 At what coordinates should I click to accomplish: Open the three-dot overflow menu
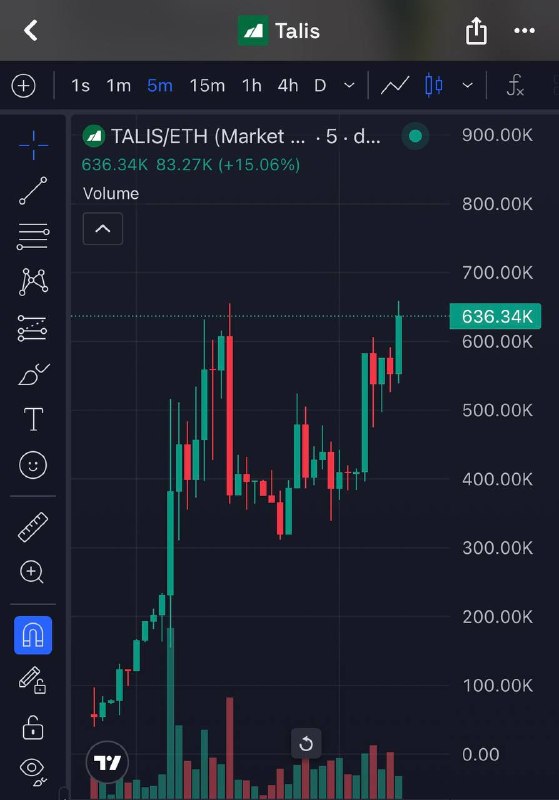click(524, 31)
